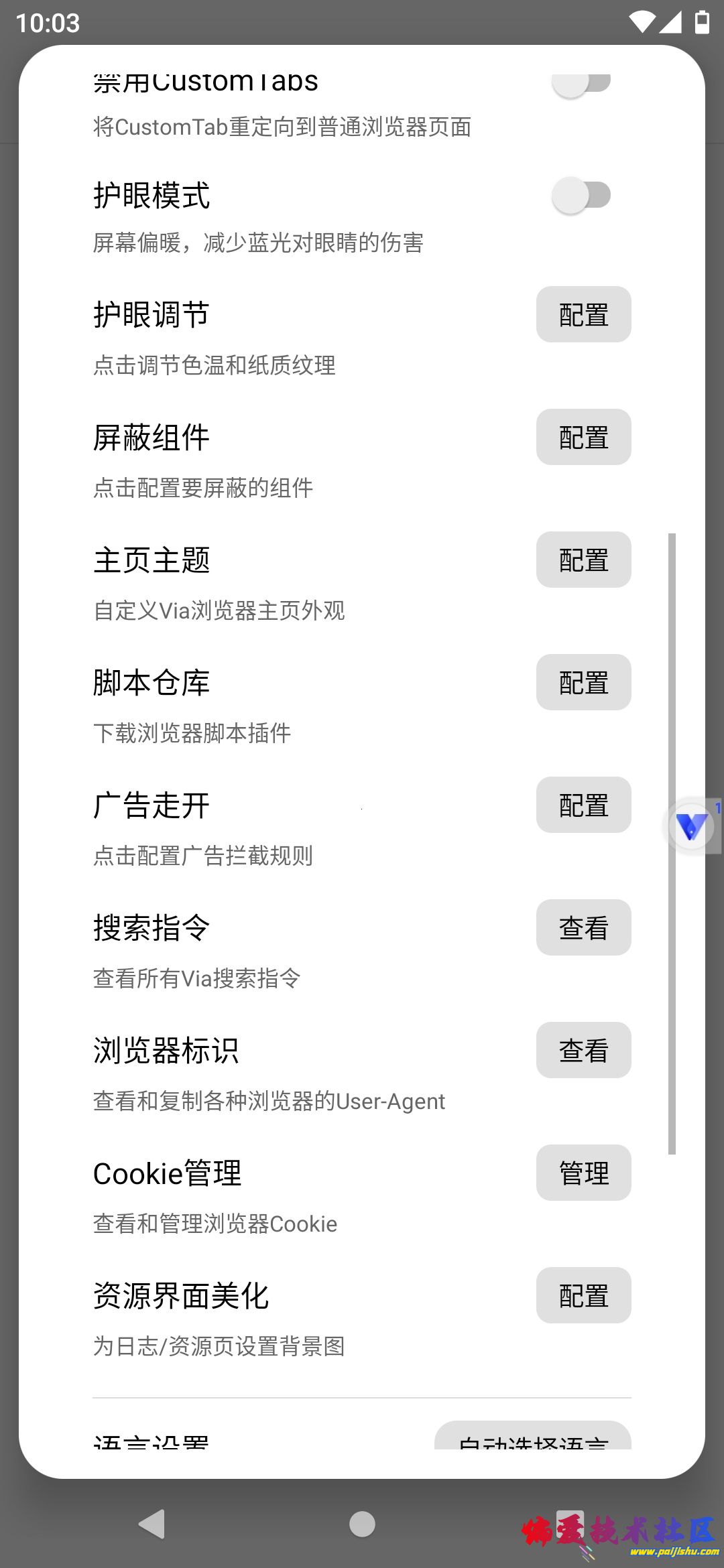This screenshot has height=1568, width=724.
Task: Tap 管理 button for Cookie管理
Action: tap(583, 1173)
